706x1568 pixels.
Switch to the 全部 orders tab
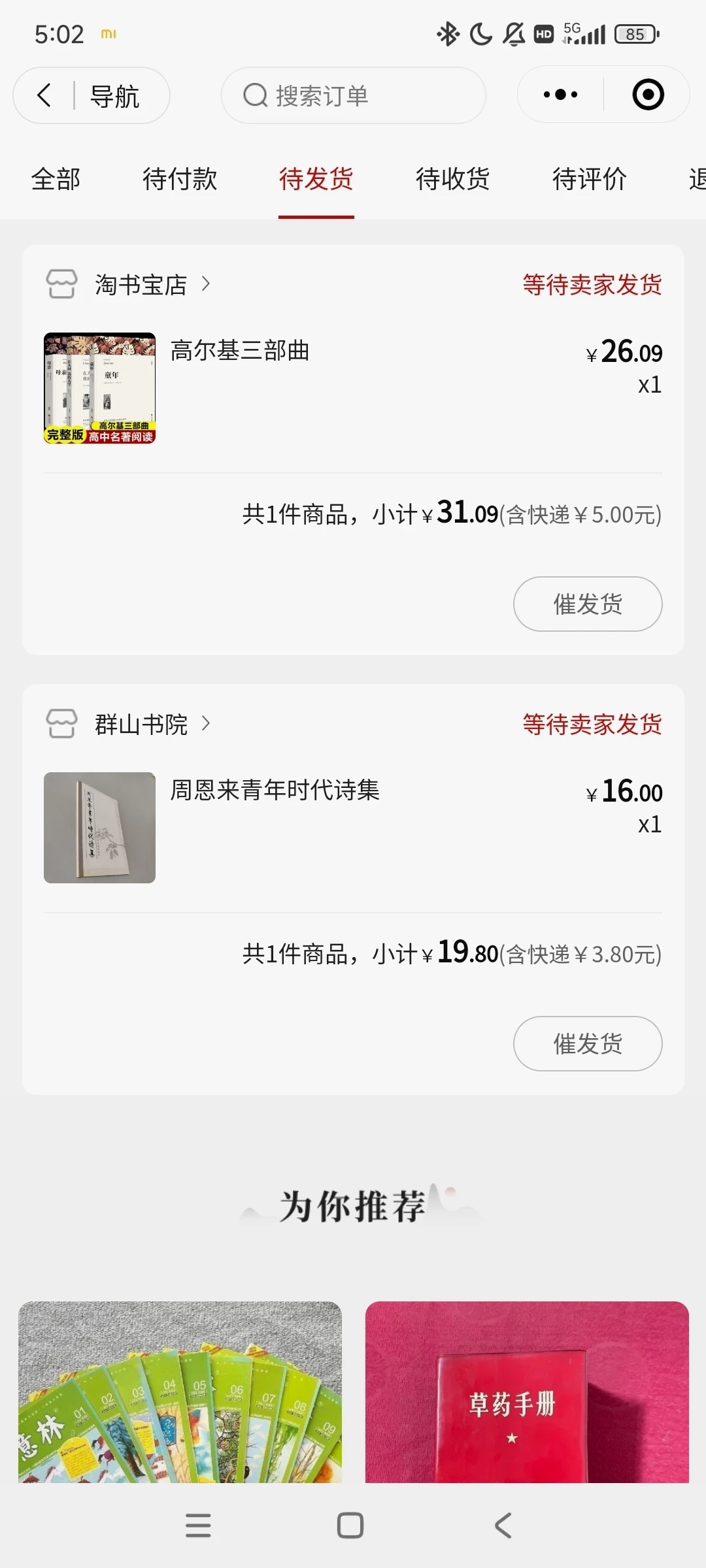56,179
